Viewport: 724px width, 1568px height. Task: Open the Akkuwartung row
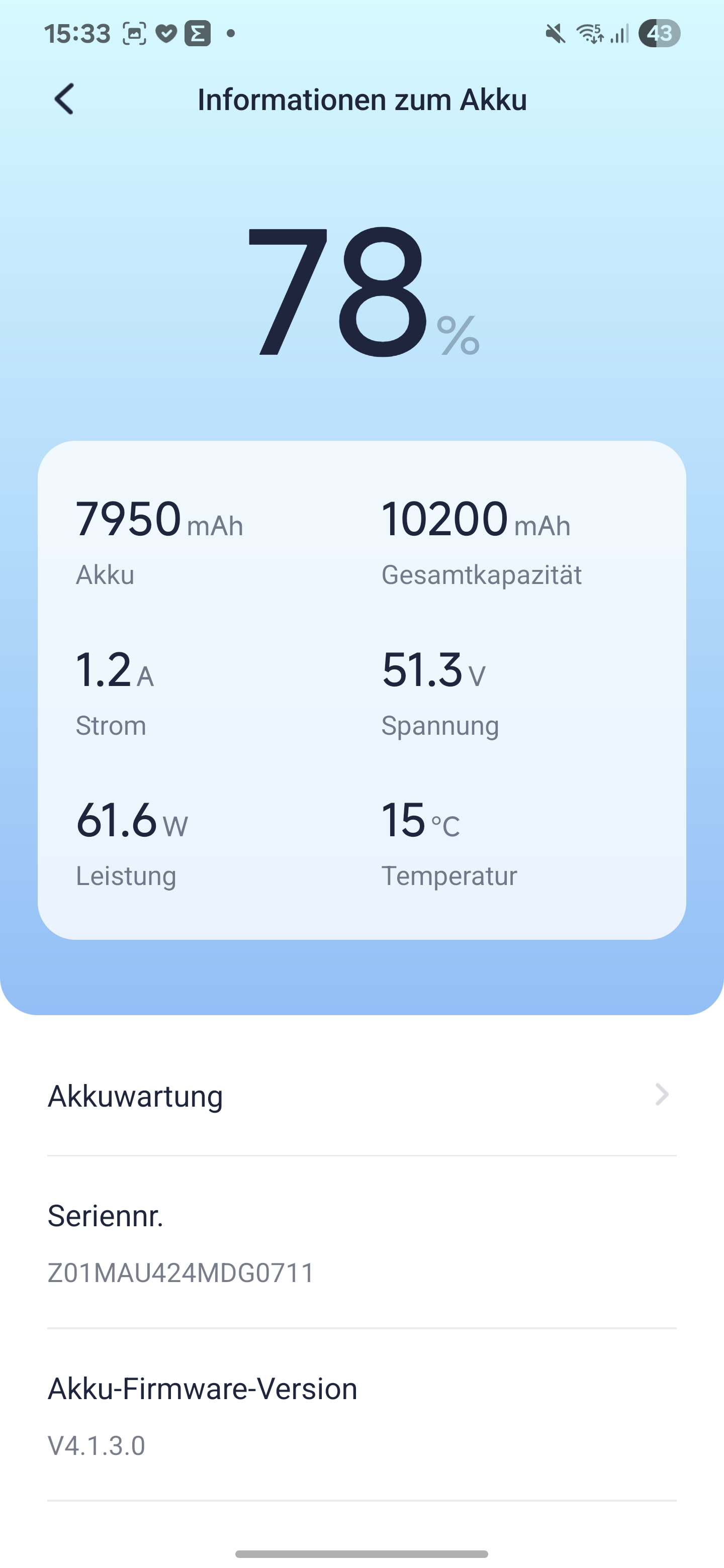361,1096
